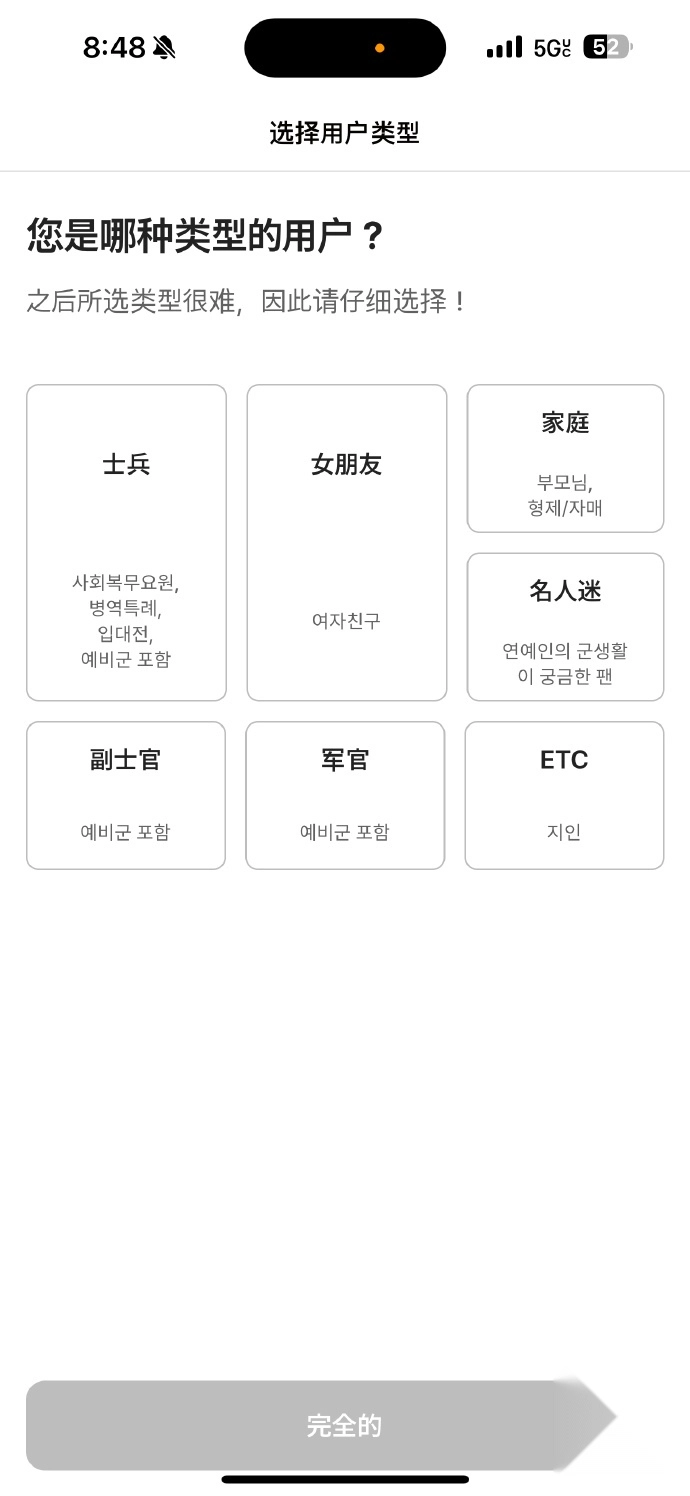Select the 军官 user type card
Viewport: 690px width, 1496px height.
345,795
